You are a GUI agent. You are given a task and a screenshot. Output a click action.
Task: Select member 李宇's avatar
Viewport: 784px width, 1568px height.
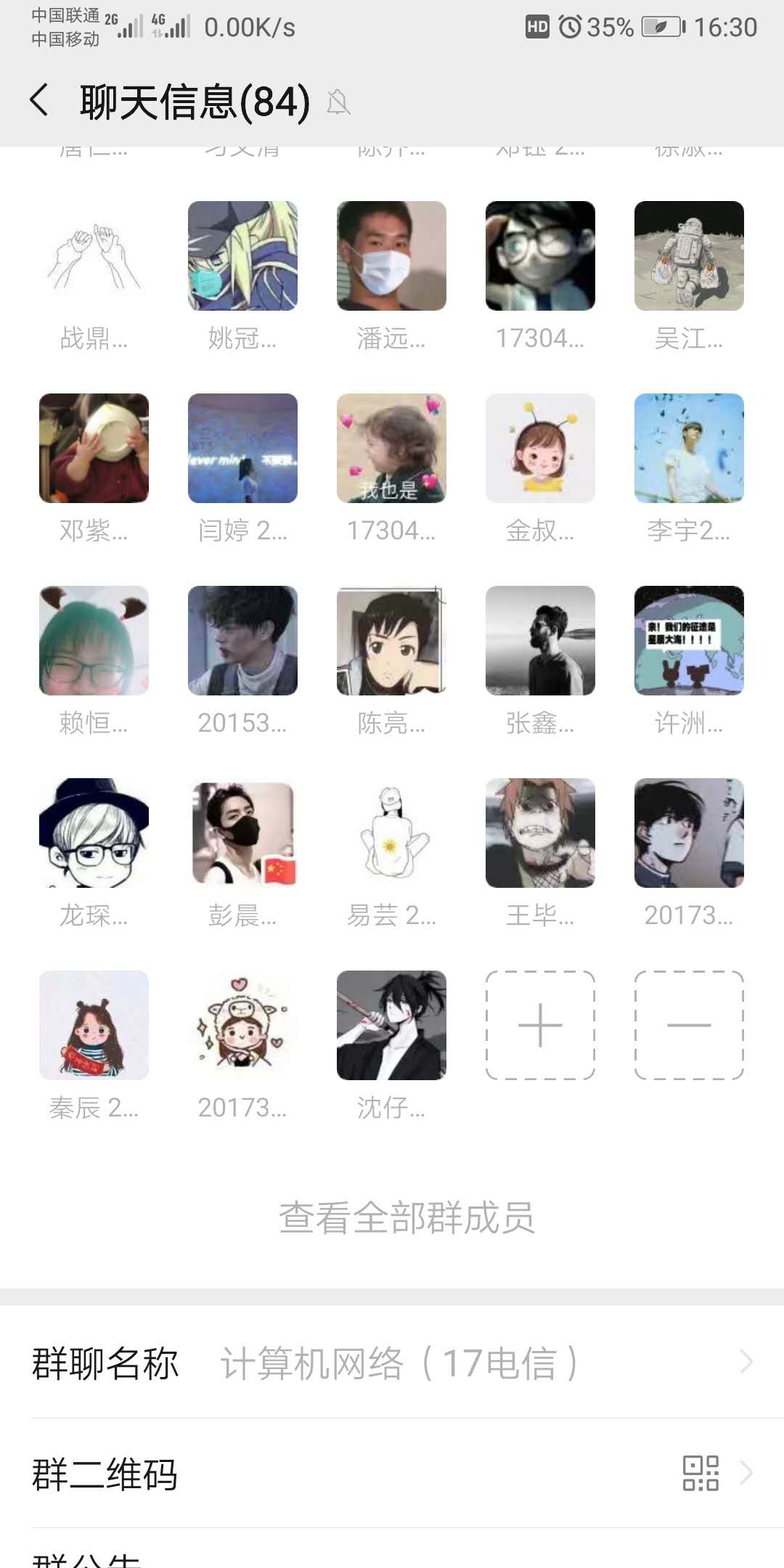pyautogui.click(x=689, y=448)
